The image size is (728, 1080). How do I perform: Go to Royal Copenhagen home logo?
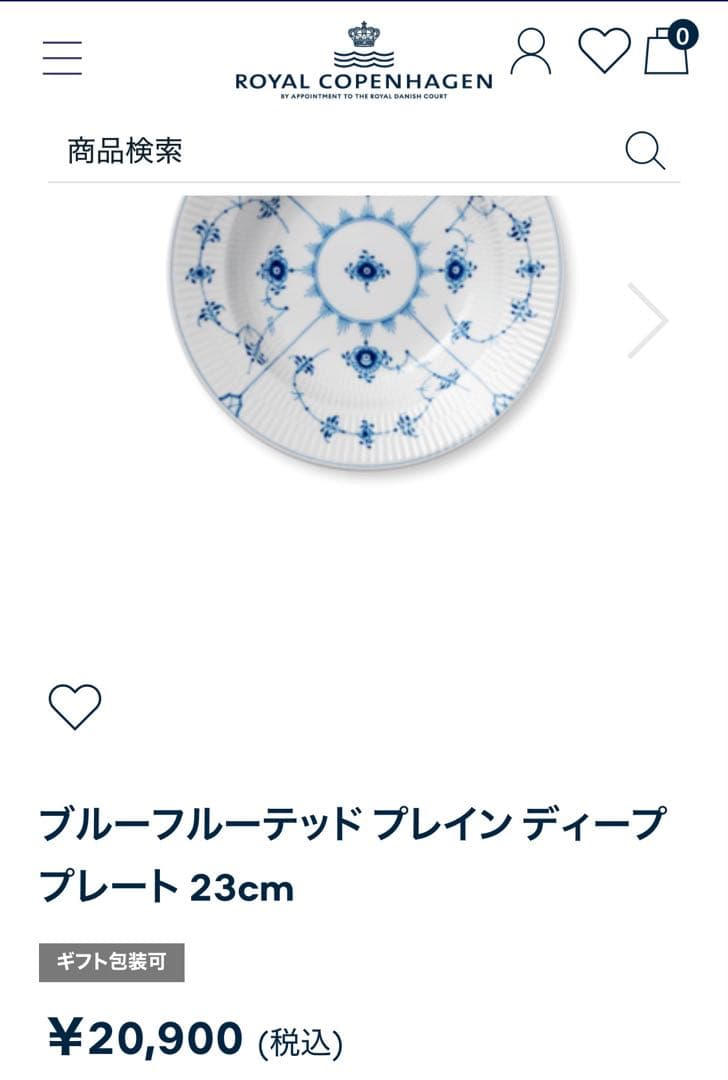[x=364, y=60]
